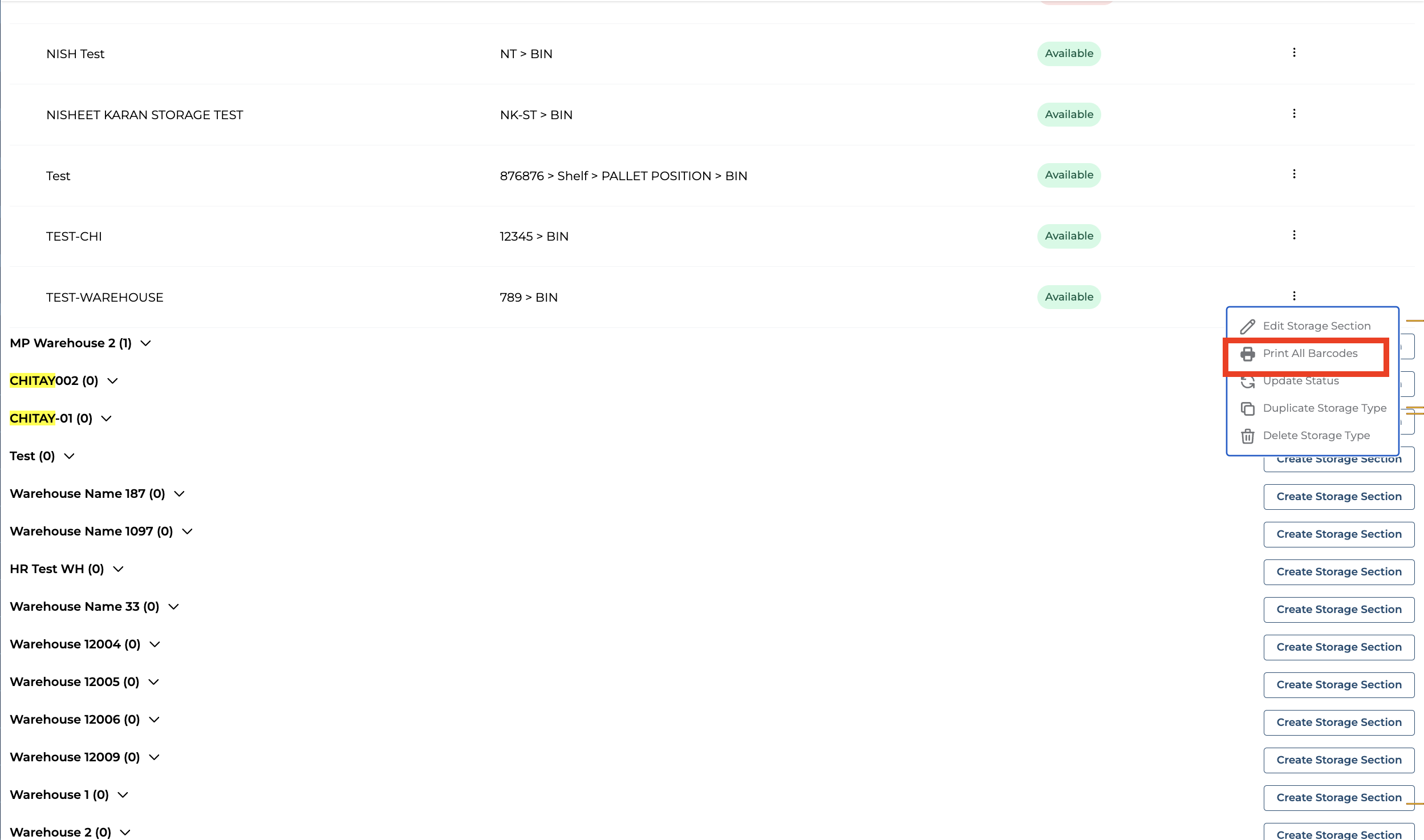Expand MP Warehouse 2 section
1424x840 pixels.
coord(146,343)
